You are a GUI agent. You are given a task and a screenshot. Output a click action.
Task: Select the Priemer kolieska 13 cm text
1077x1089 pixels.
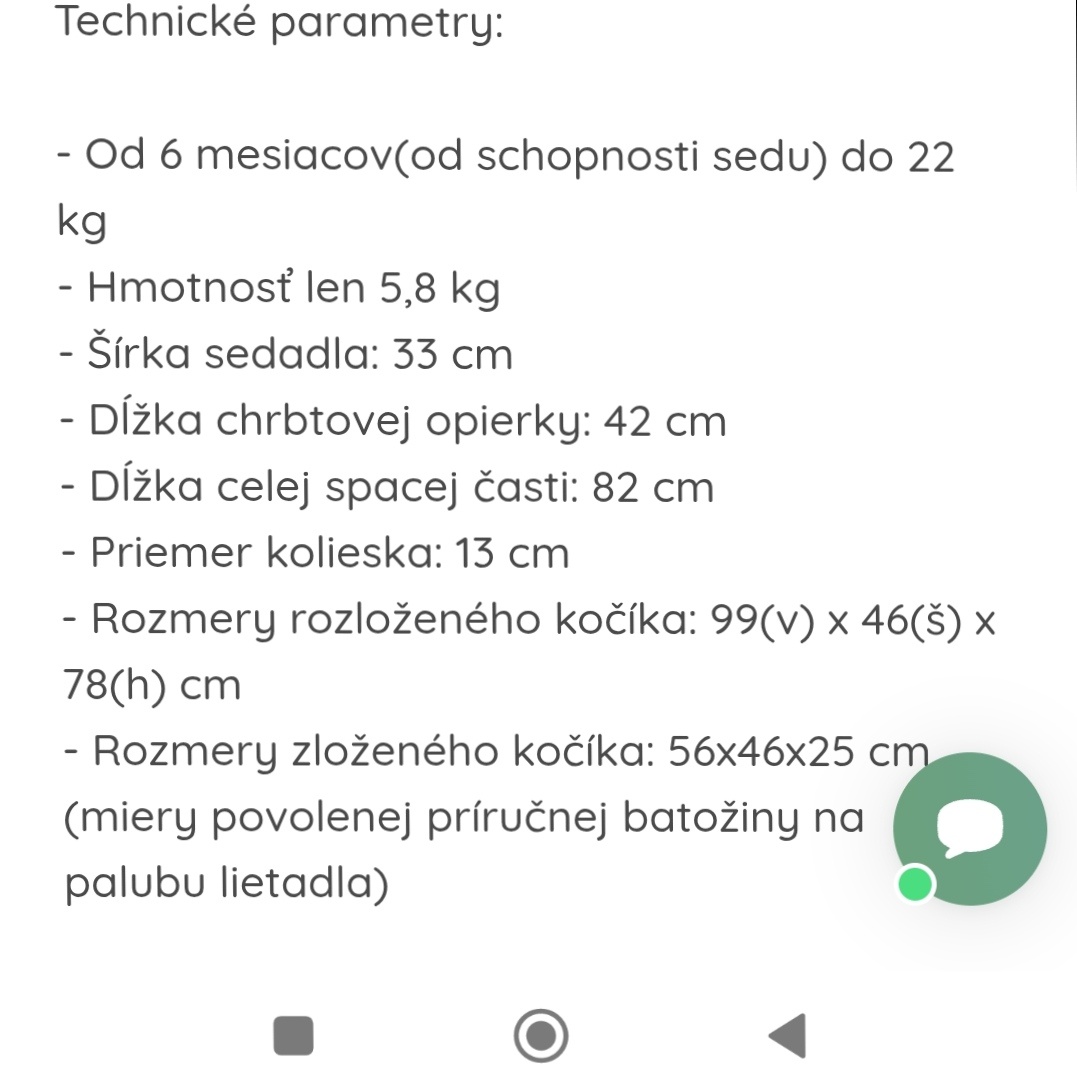coord(314,552)
